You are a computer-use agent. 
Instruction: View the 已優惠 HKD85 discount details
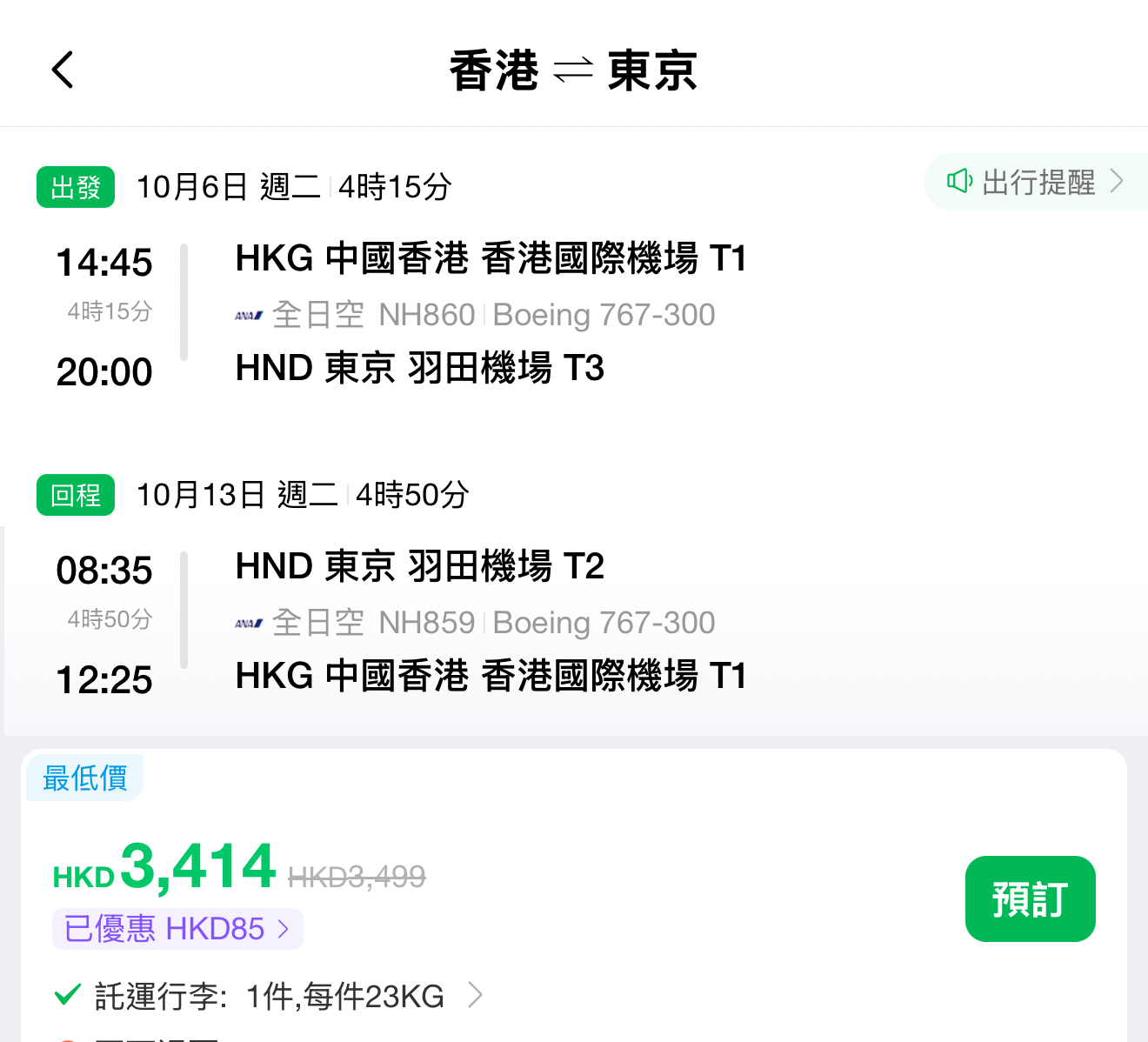(177, 929)
